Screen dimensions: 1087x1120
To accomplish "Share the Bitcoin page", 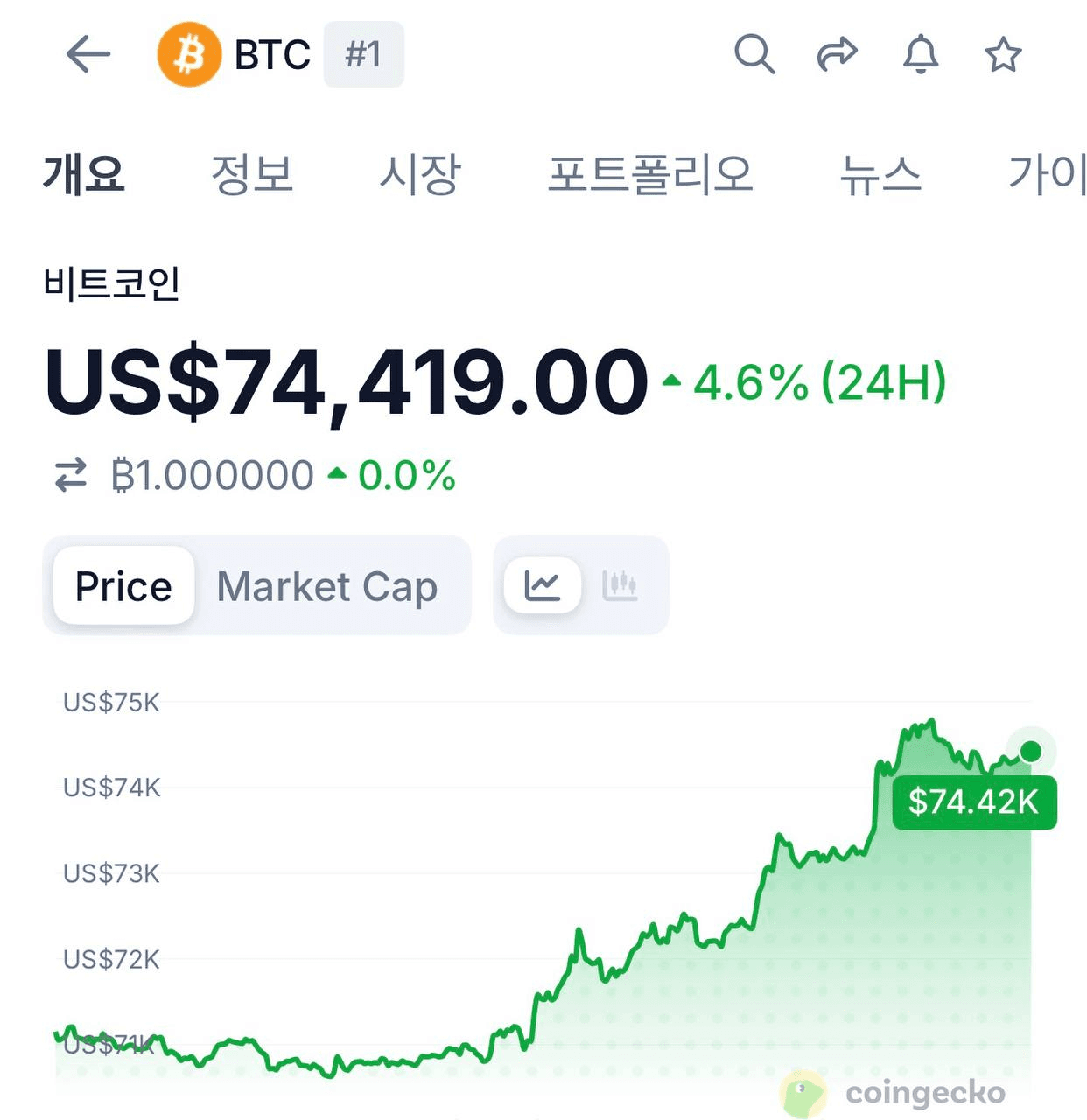I will click(x=837, y=54).
